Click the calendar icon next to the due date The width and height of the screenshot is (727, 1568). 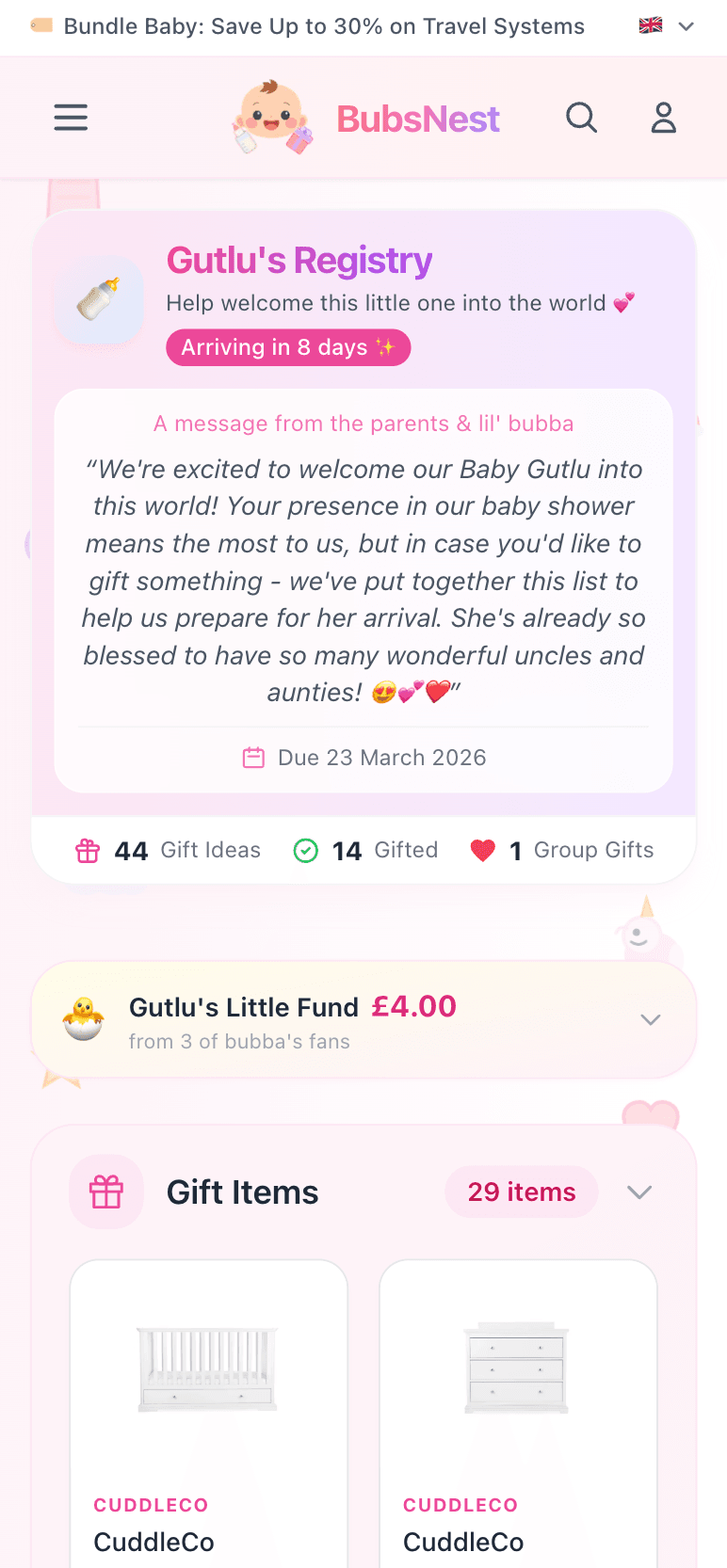point(253,757)
